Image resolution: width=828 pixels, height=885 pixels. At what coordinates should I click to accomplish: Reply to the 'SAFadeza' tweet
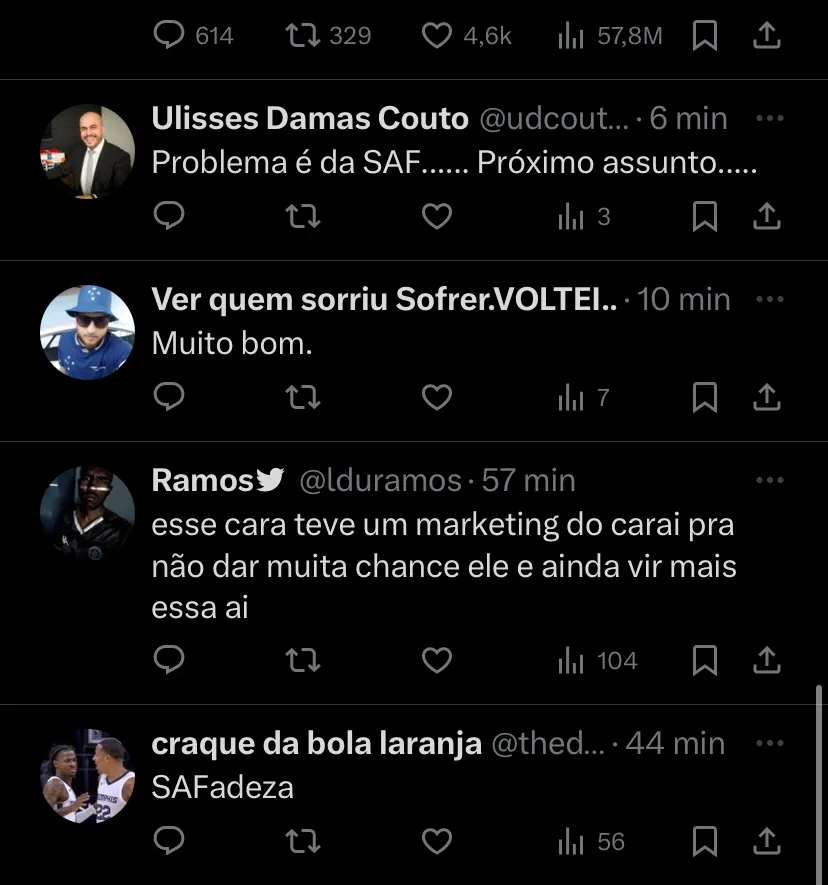click(x=170, y=841)
